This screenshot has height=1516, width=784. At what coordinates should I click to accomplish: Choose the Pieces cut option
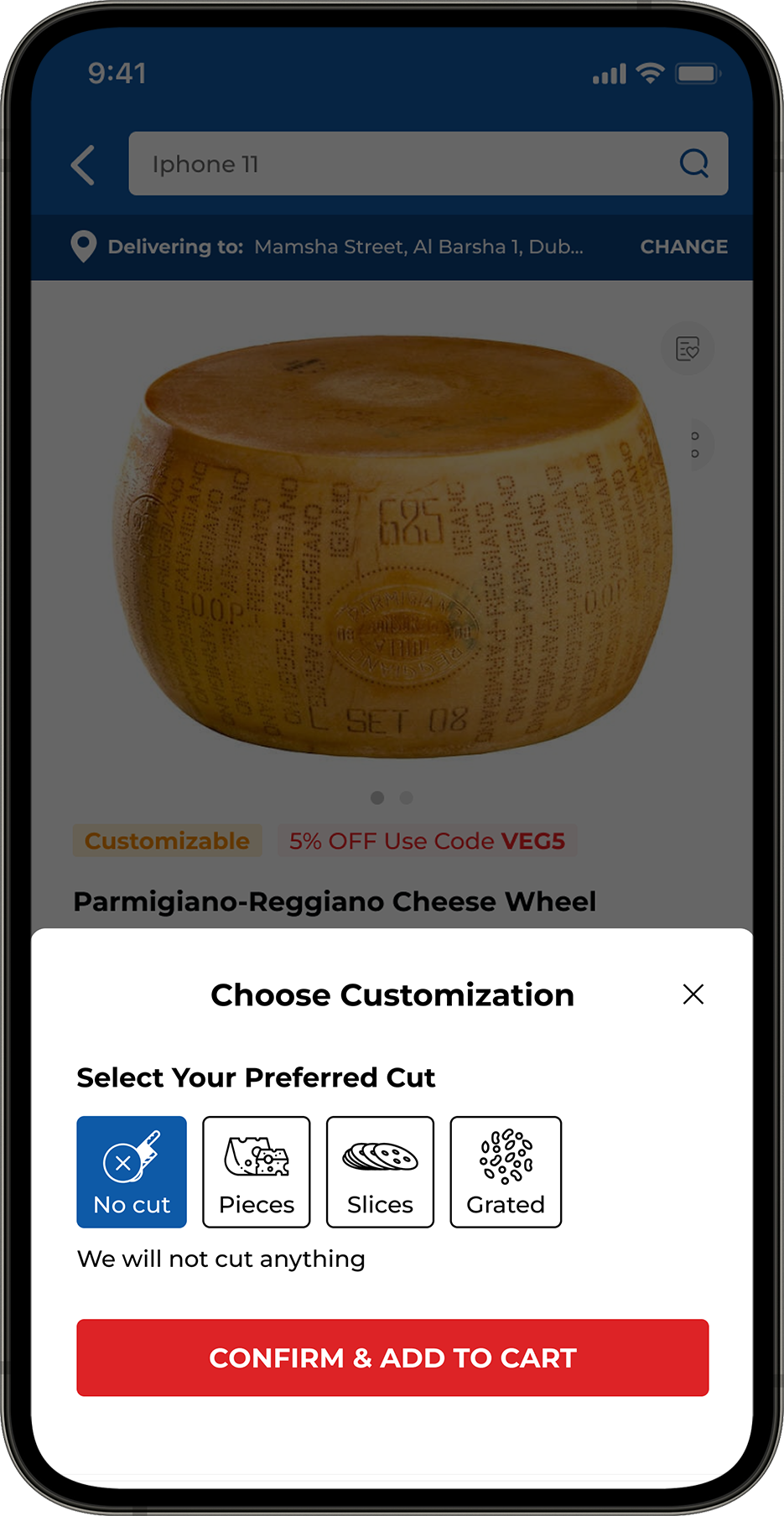click(257, 1171)
